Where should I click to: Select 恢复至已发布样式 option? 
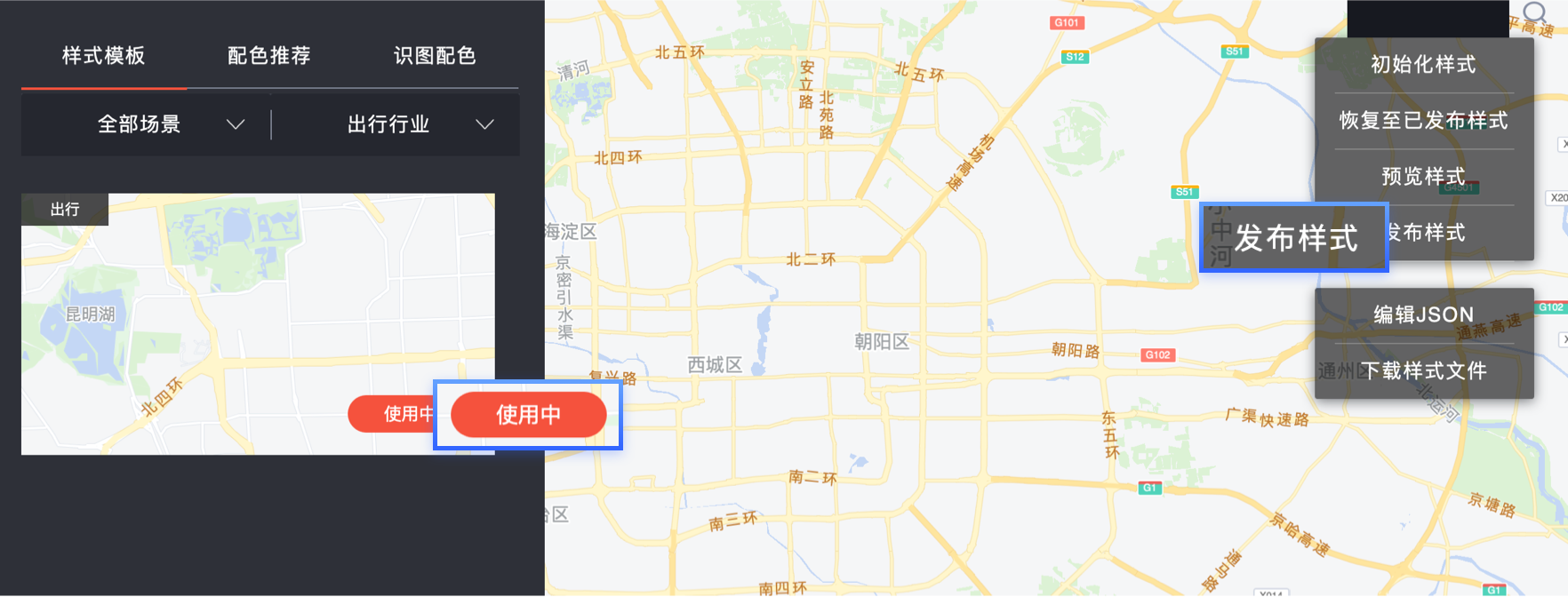pyautogui.click(x=1423, y=121)
